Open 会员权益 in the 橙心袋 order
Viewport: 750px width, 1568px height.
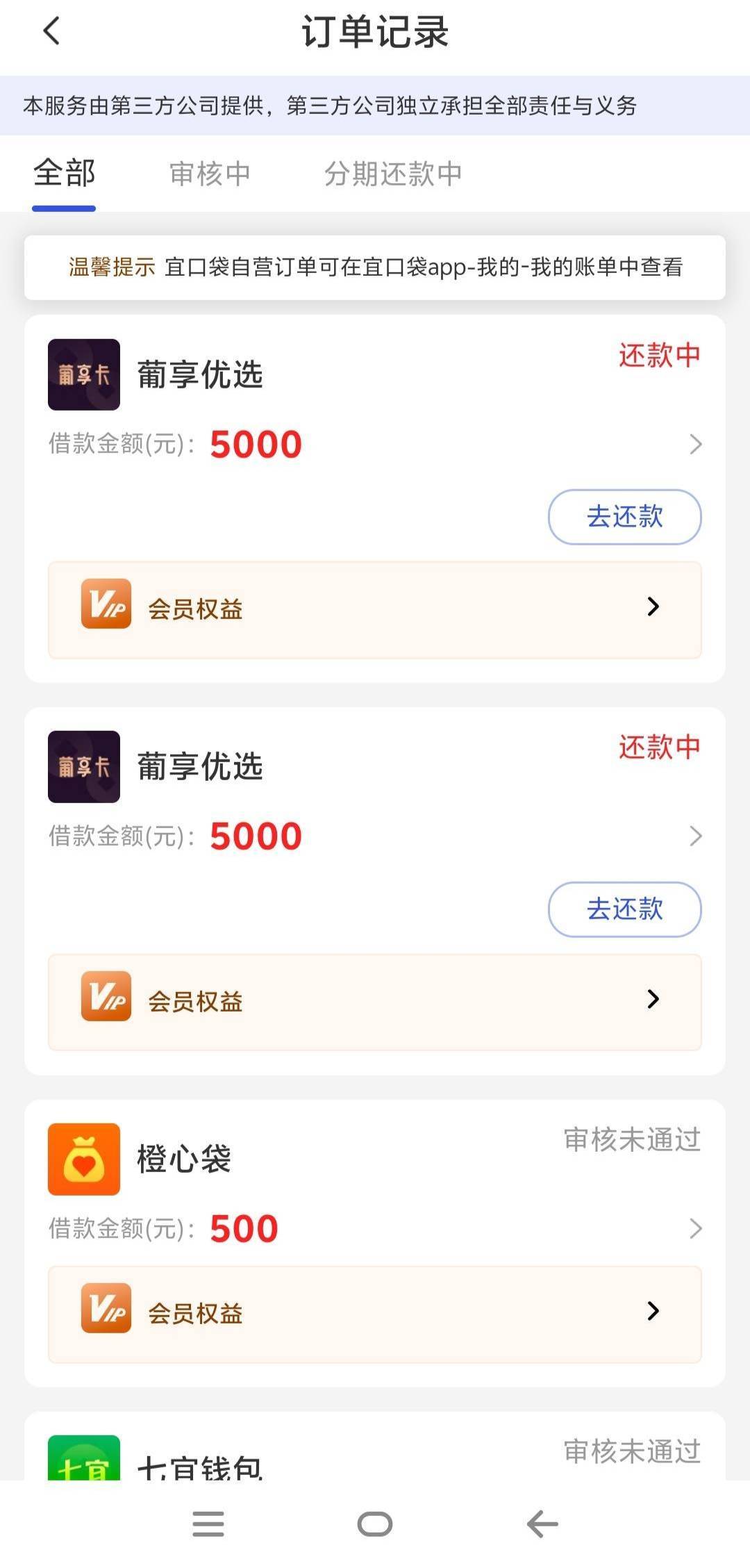[x=374, y=1313]
